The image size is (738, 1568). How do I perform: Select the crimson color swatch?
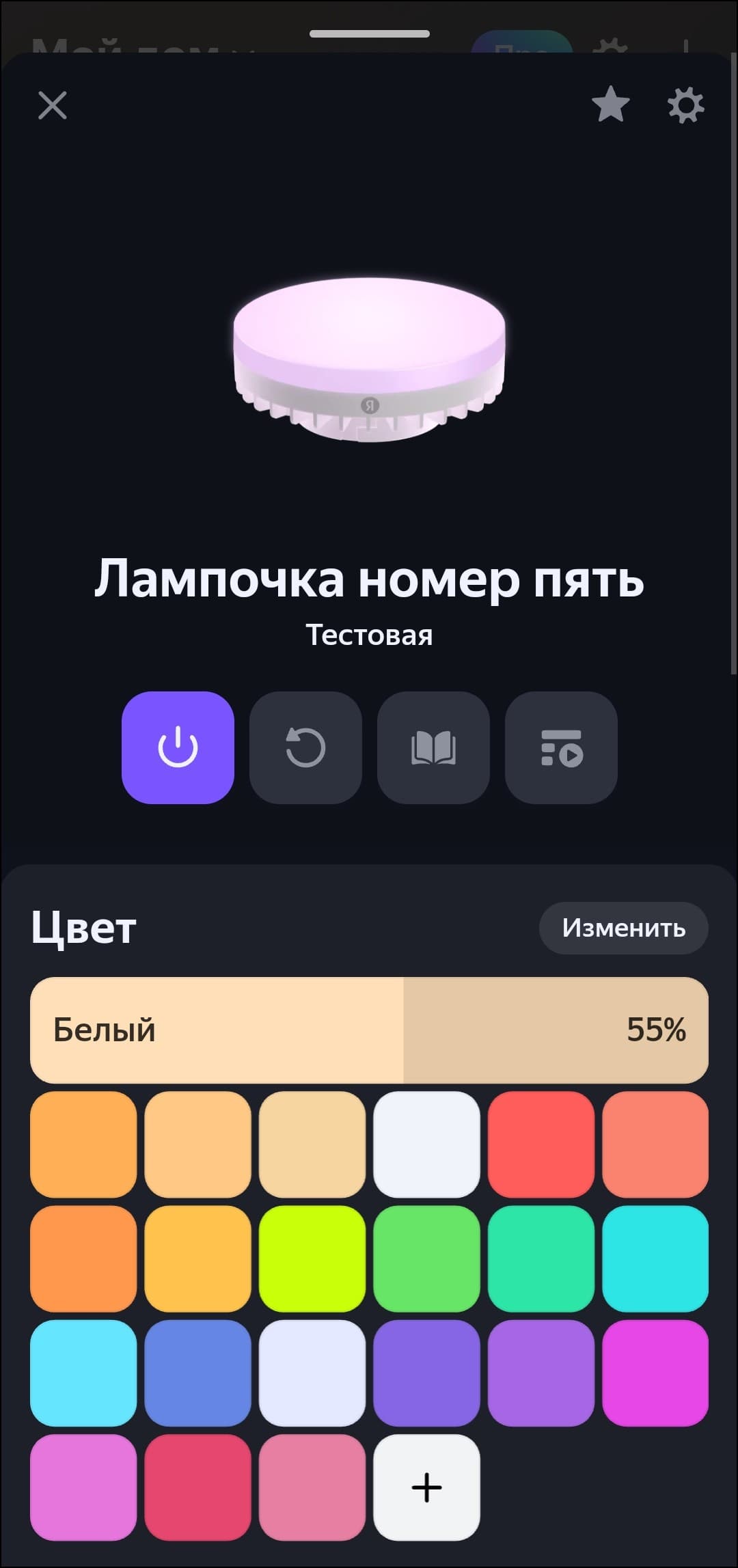pyautogui.click(x=198, y=1487)
